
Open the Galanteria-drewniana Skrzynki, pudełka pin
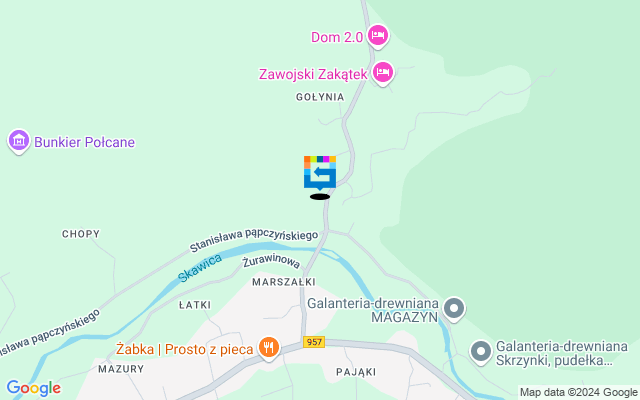[480, 351]
